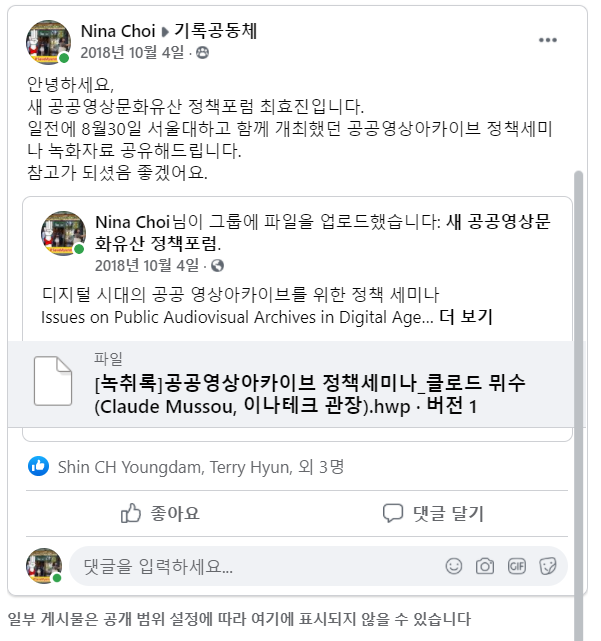Open the 기록공동체 group page
The width and height of the screenshot is (601, 641).
click(217, 31)
